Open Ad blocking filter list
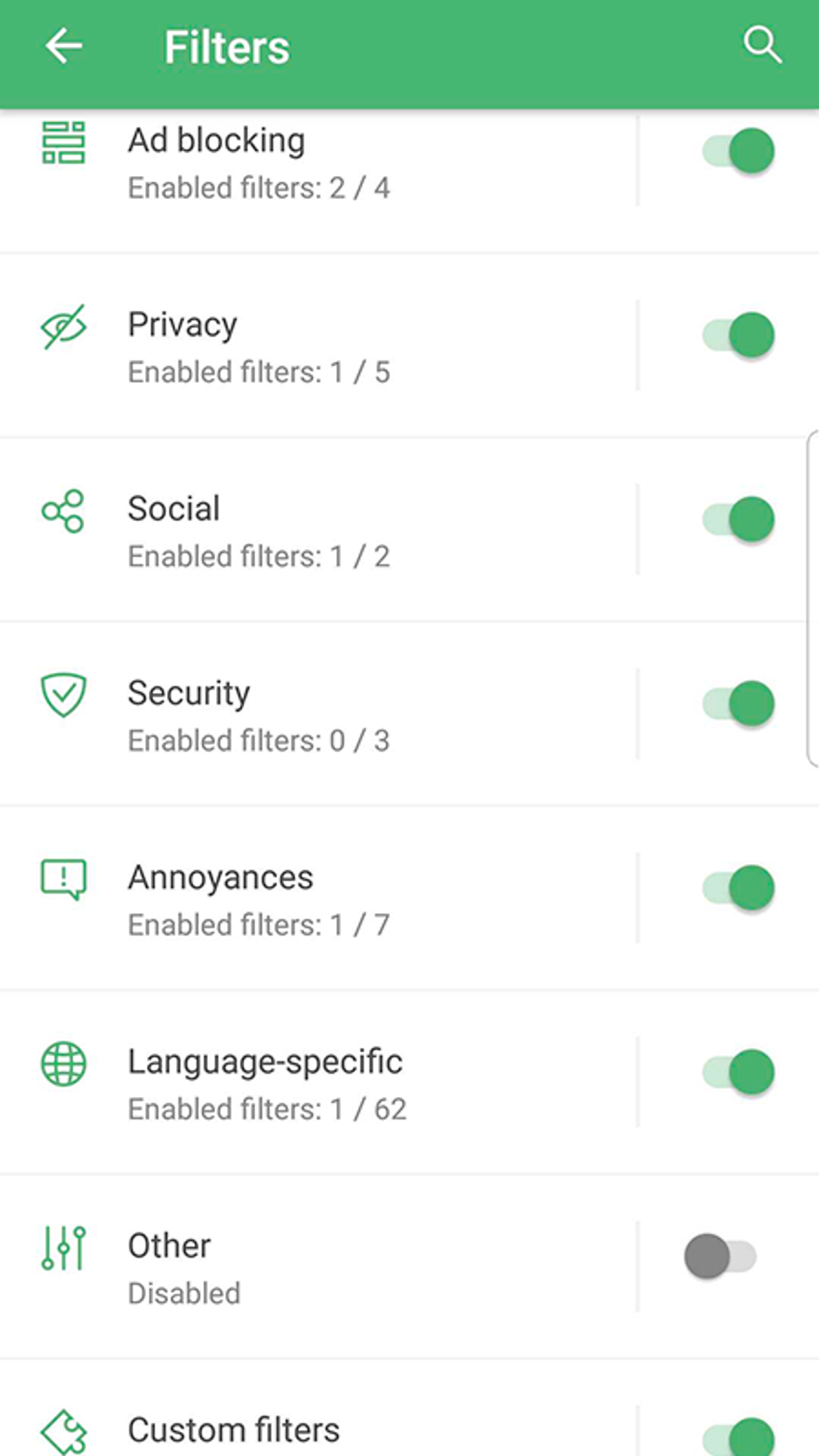 321,162
